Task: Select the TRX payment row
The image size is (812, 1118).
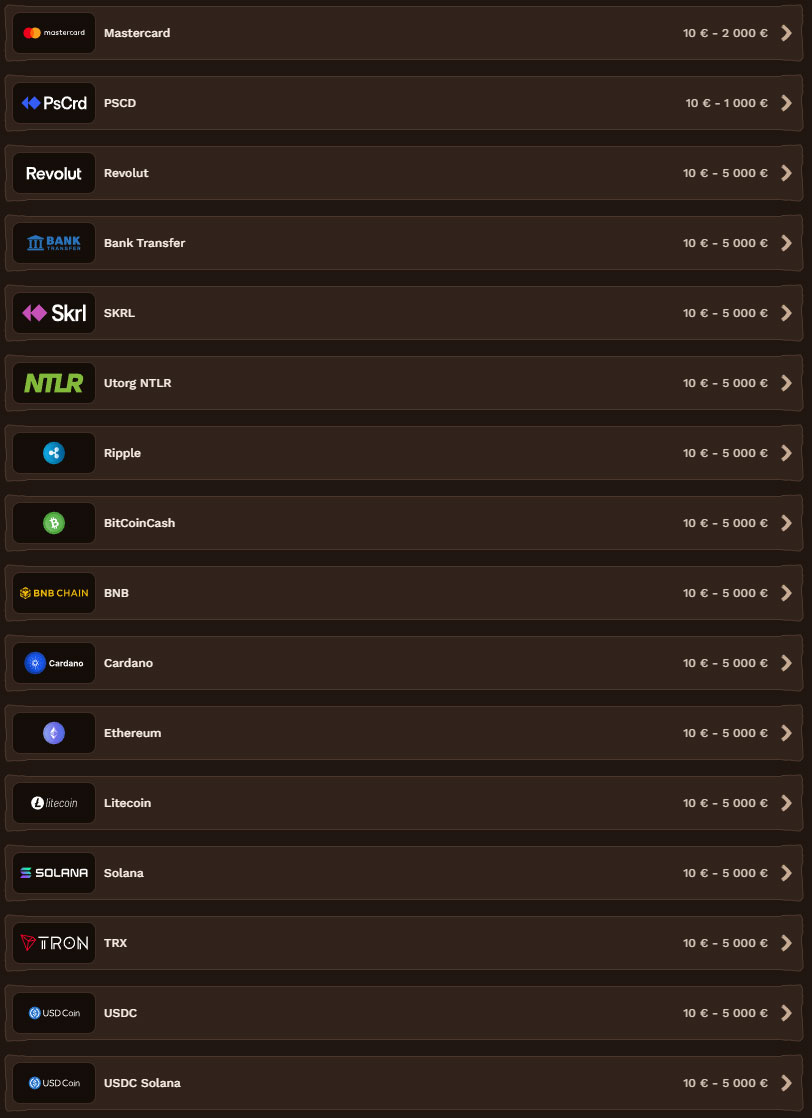Action: click(x=405, y=943)
